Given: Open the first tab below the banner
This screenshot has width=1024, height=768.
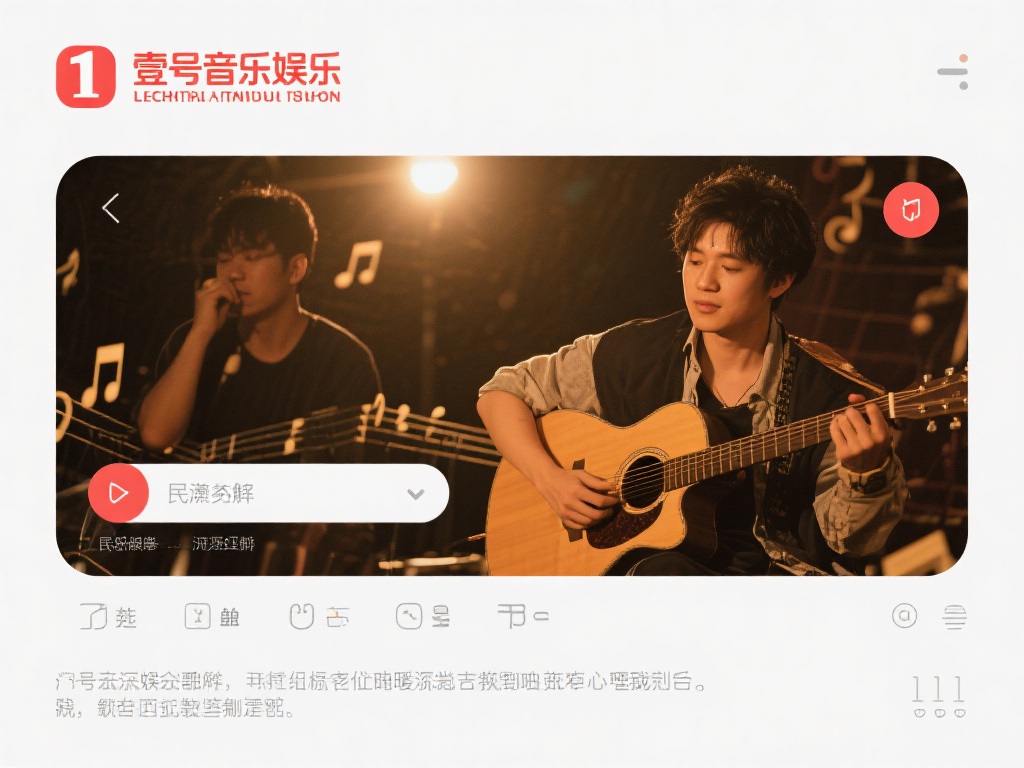Looking at the screenshot, I should [107, 616].
